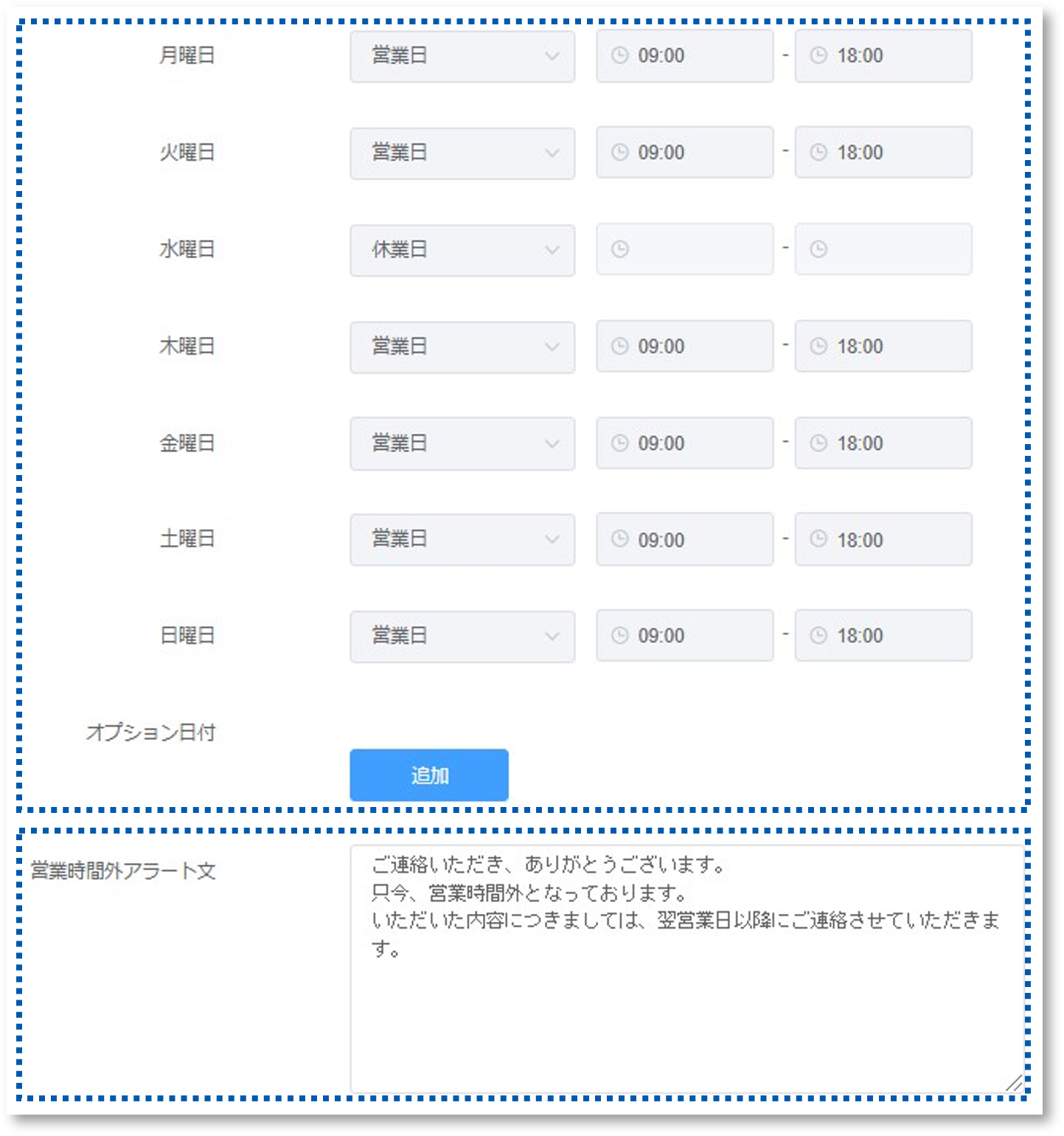This screenshot has width=1064, height=1136.
Task: Open the 月曜日 business day dropdown
Action: click(462, 56)
